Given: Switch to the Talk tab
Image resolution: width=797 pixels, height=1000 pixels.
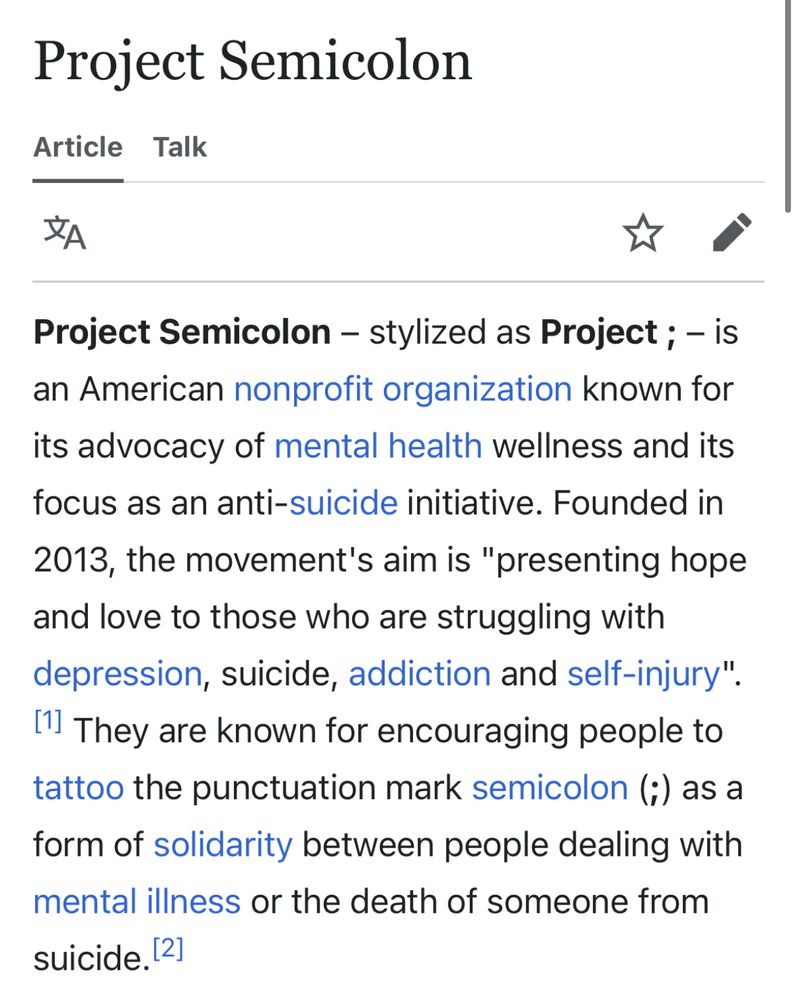Looking at the screenshot, I should (x=180, y=147).
